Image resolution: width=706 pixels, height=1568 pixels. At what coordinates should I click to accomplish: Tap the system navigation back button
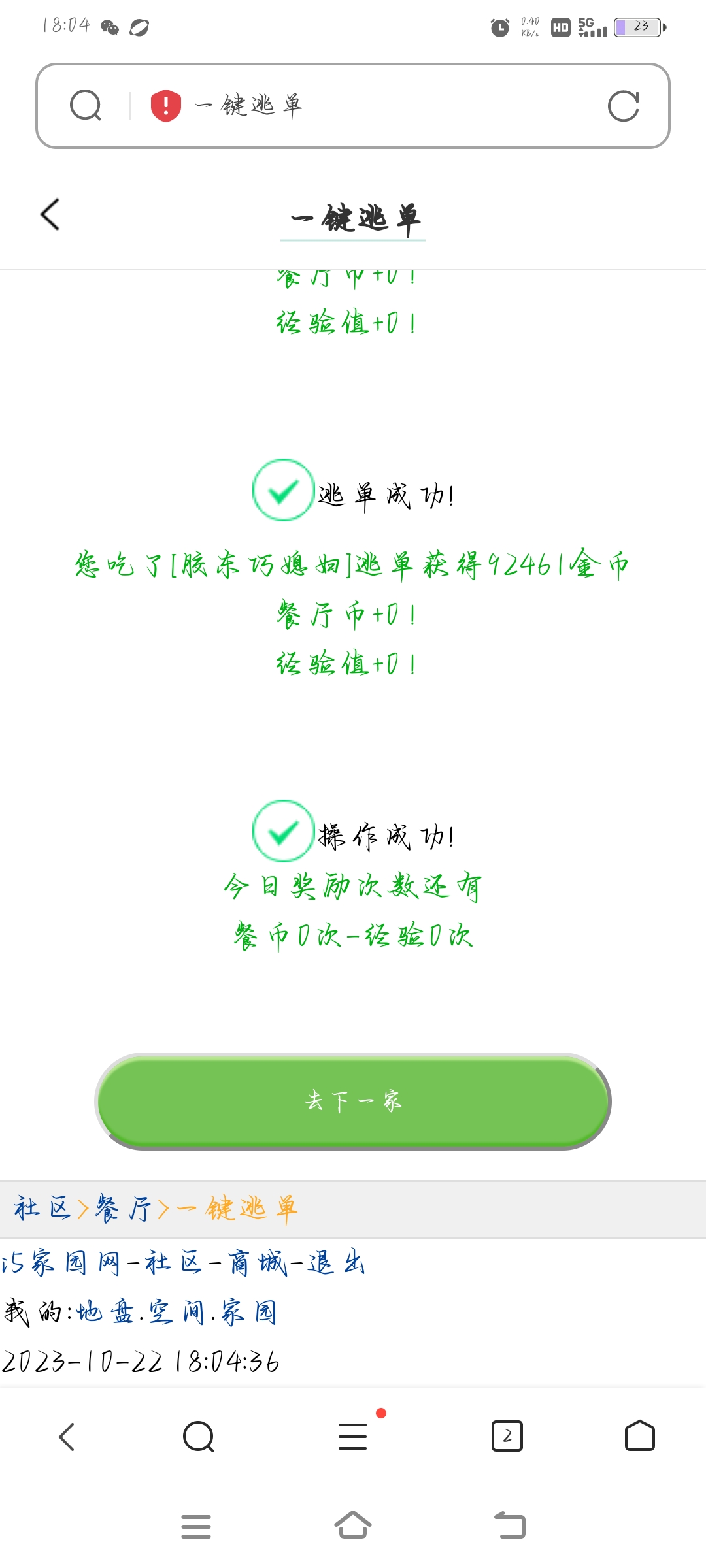pyautogui.click(x=509, y=1525)
